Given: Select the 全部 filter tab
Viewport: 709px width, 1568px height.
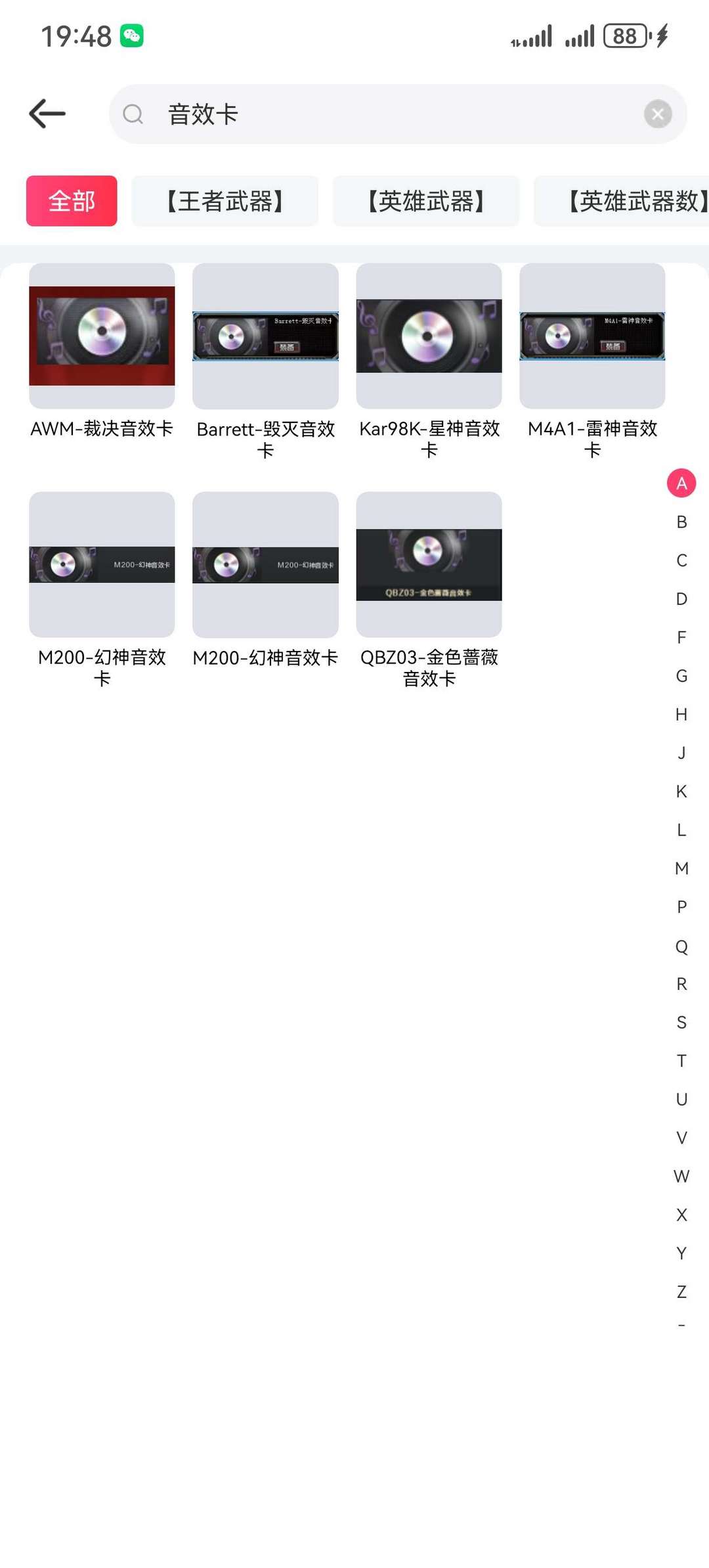Looking at the screenshot, I should click(72, 201).
